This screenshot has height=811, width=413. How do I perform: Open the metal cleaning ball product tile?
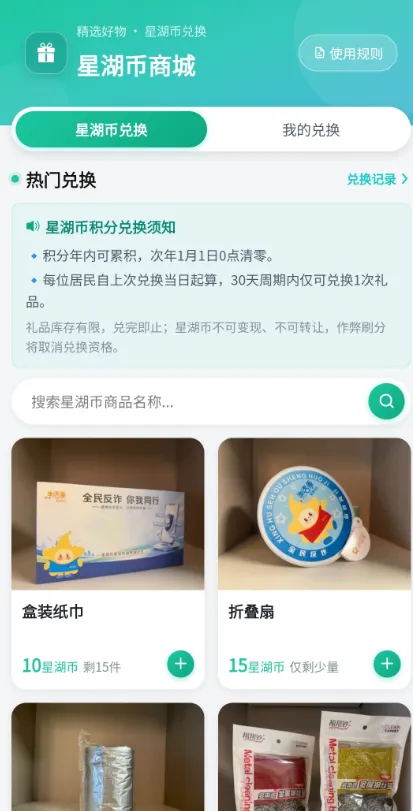point(314,757)
